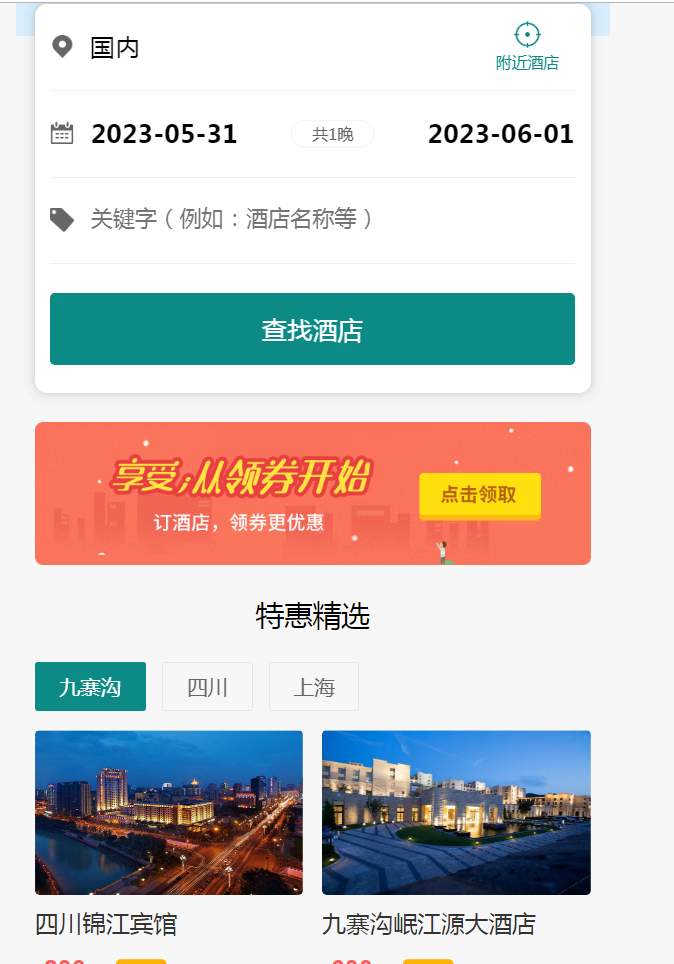The height and width of the screenshot is (964, 674).
Task: Change check-in date 2023-05-31
Action: point(164,134)
